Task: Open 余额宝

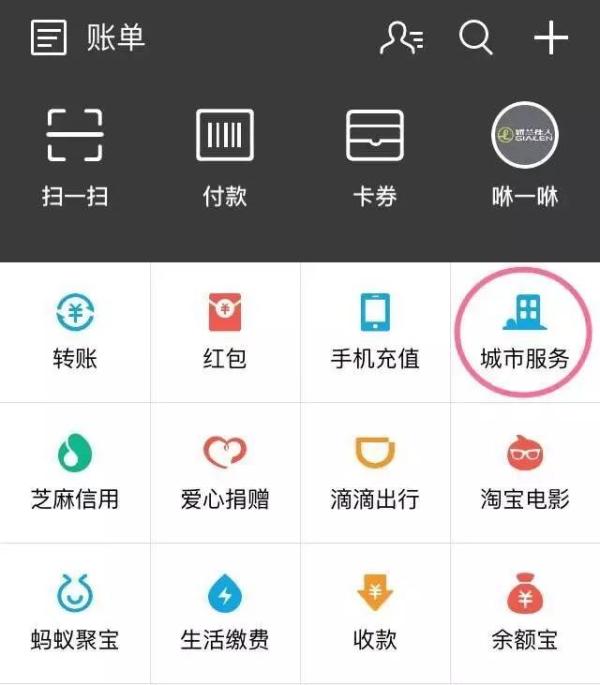Action: pyautogui.click(x=525, y=613)
